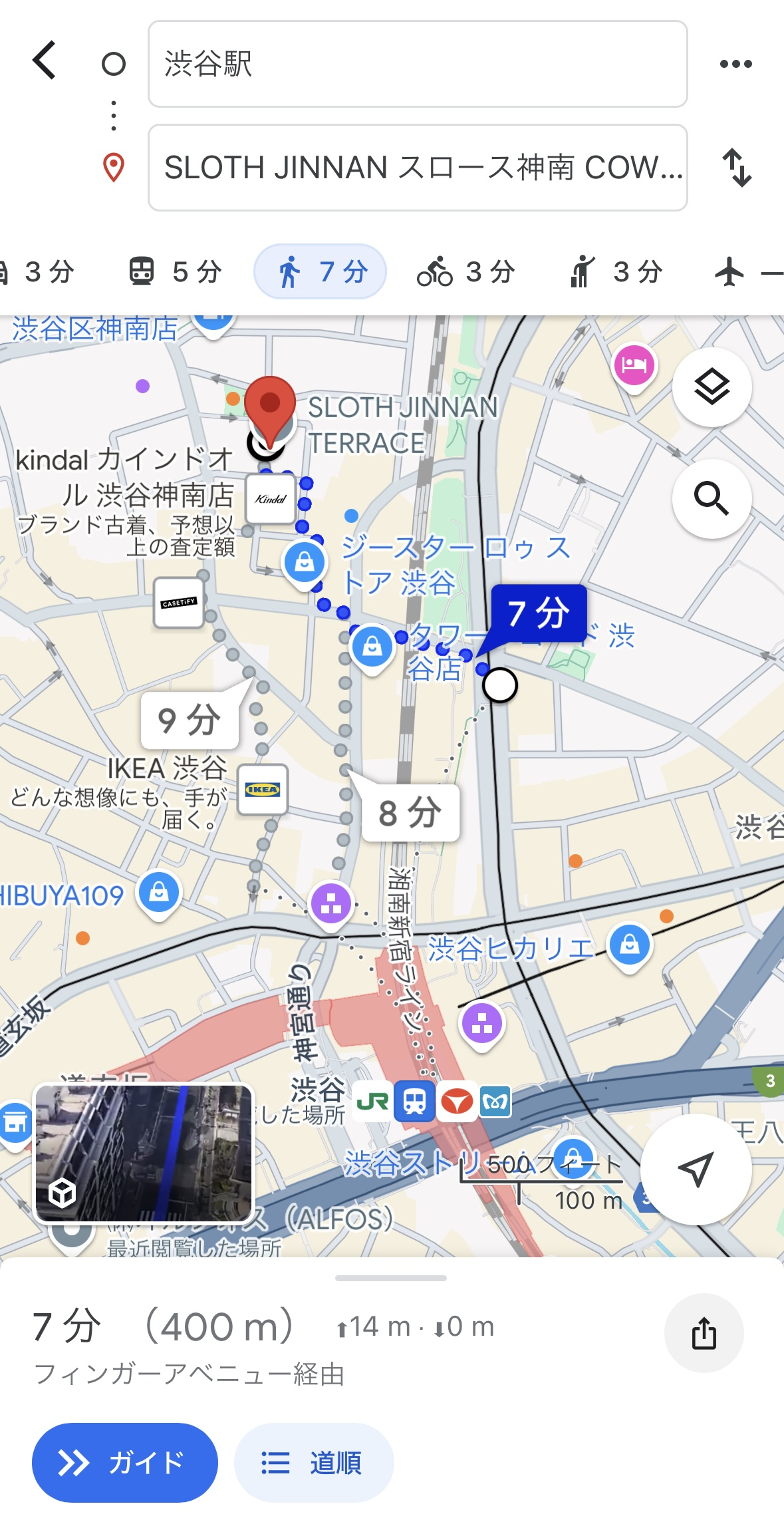Open the IKEA 渋谷 map pin

click(263, 790)
